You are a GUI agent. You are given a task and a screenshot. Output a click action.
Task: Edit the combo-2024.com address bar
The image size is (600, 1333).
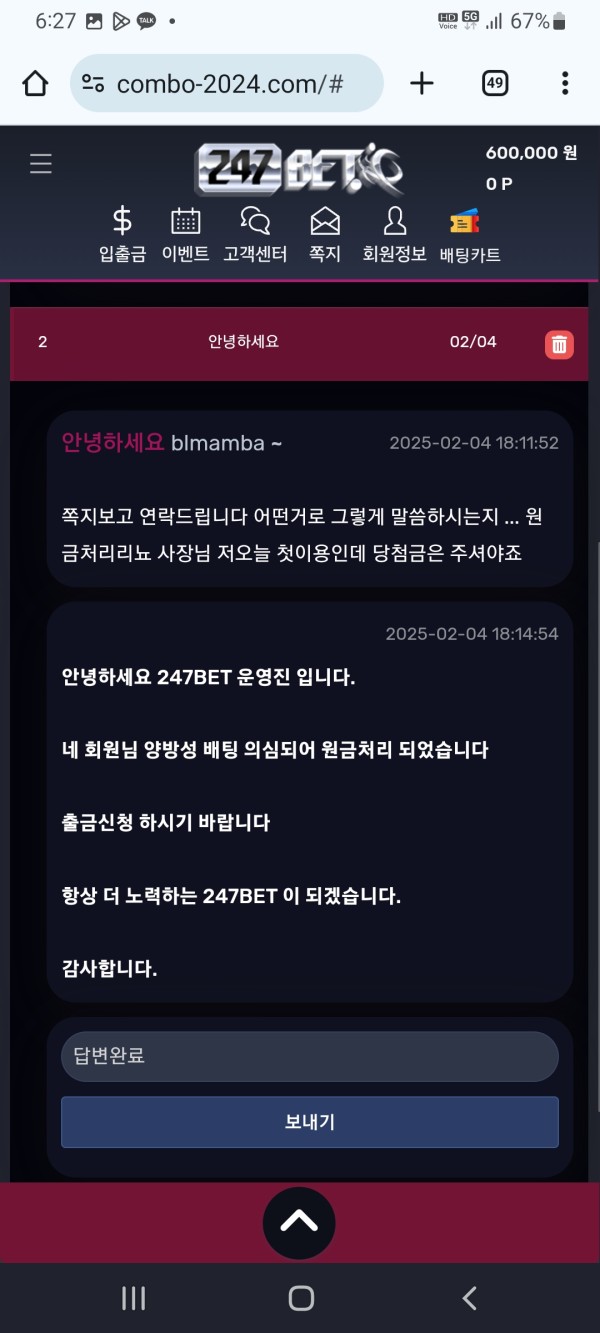click(228, 83)
